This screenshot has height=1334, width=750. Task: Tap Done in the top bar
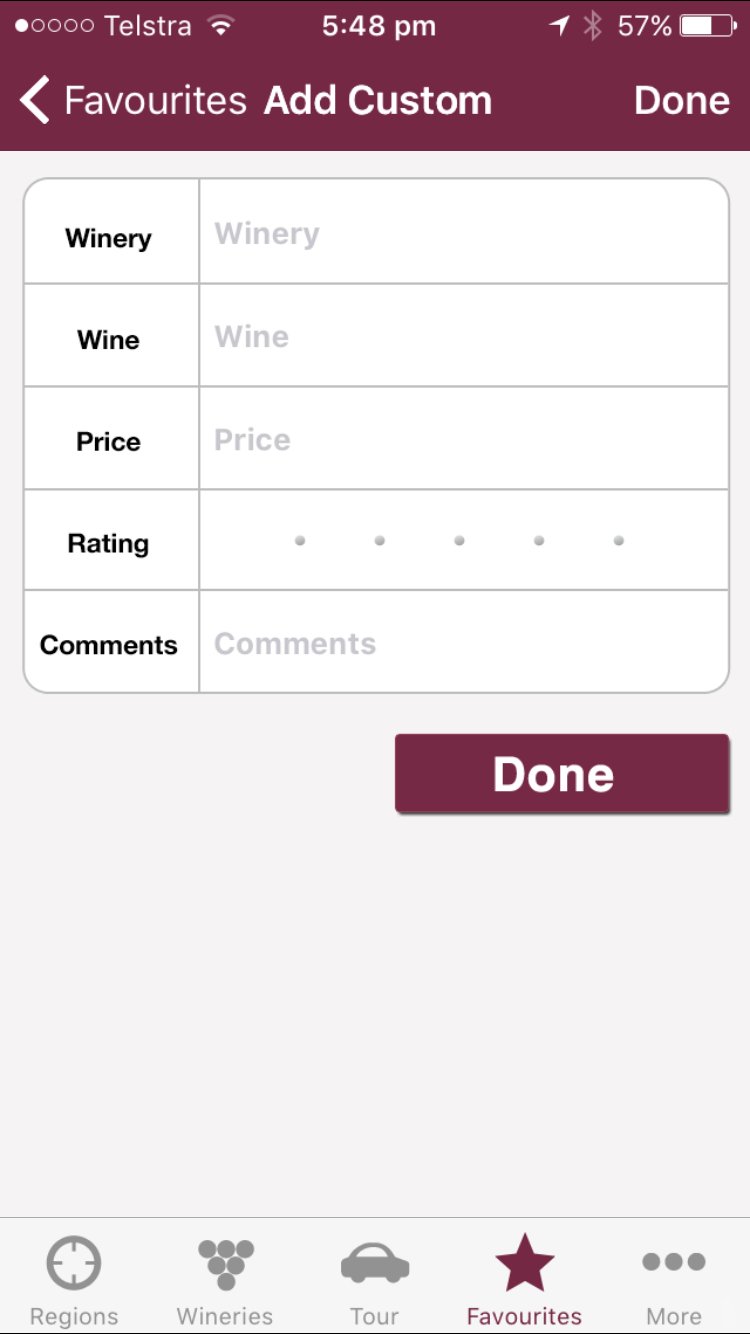(x=682, y=101)
